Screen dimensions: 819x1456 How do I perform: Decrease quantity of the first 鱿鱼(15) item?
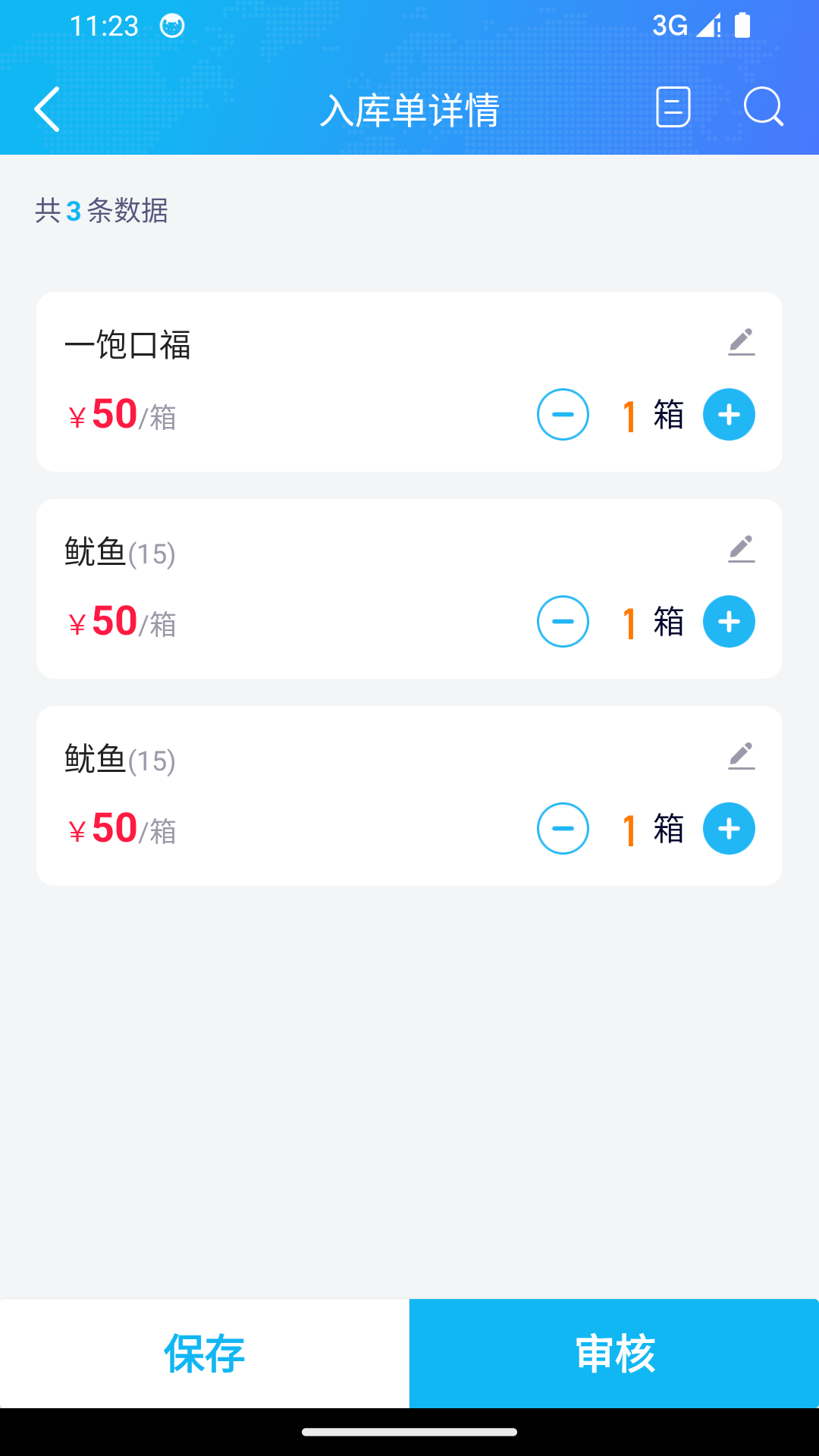pyautogui.click(x=563, y=621)
